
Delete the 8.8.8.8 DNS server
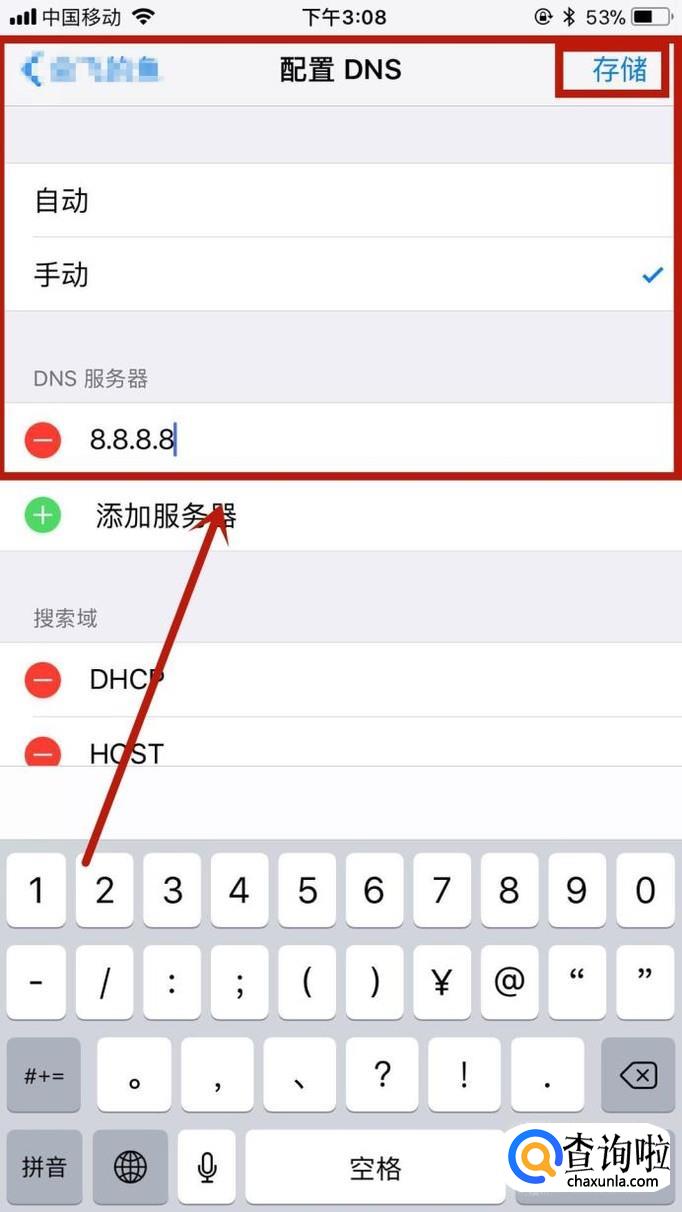point(42,440)
